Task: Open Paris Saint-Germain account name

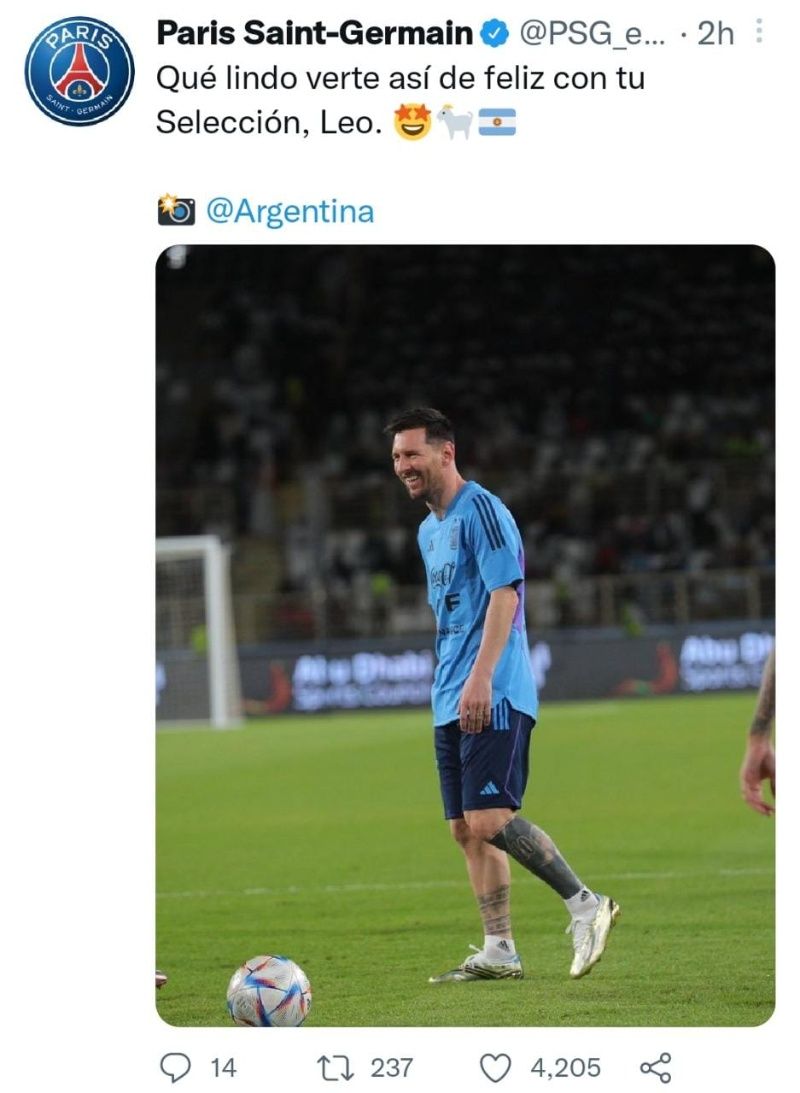Action: pos(314,33)
